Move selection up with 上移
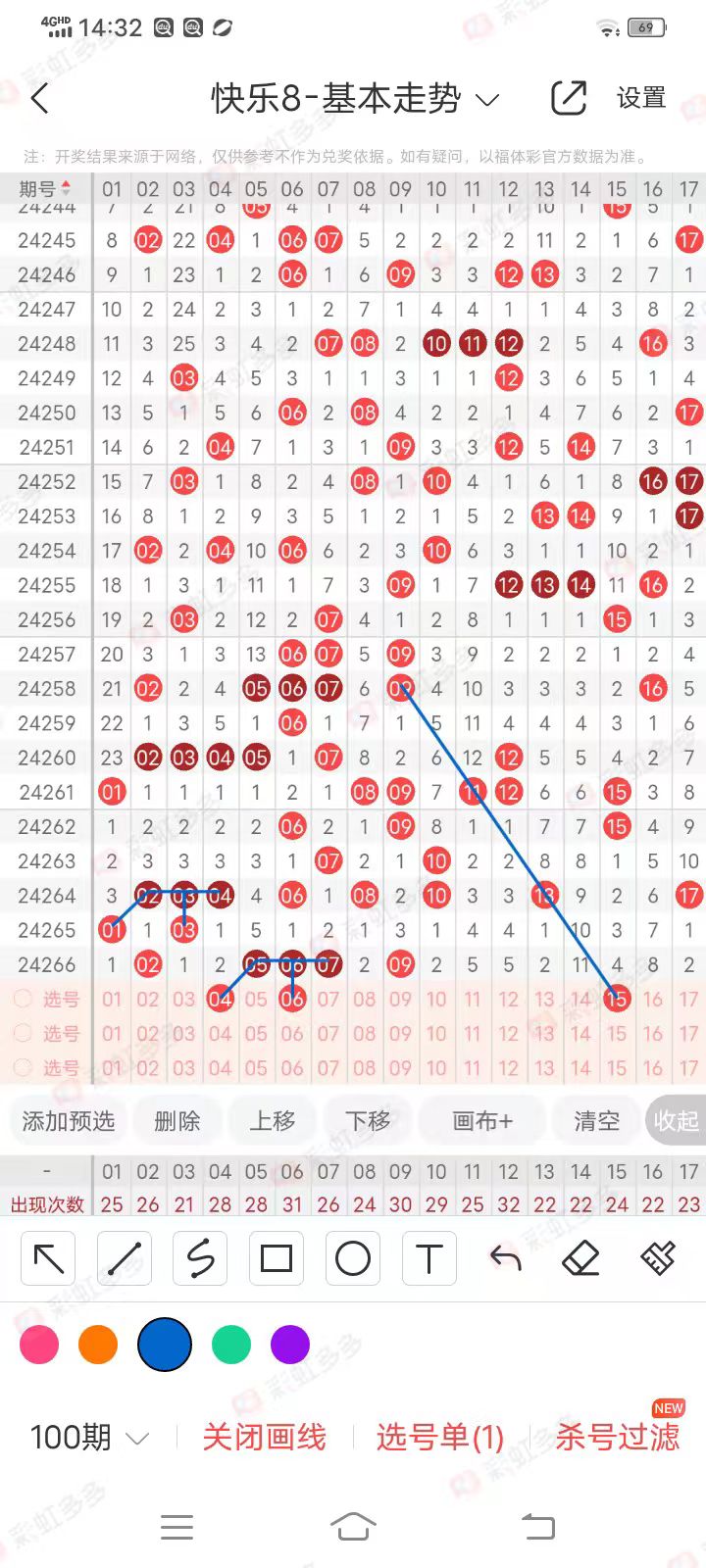This screenshot has height=1568, width=706. point(272,1120)
